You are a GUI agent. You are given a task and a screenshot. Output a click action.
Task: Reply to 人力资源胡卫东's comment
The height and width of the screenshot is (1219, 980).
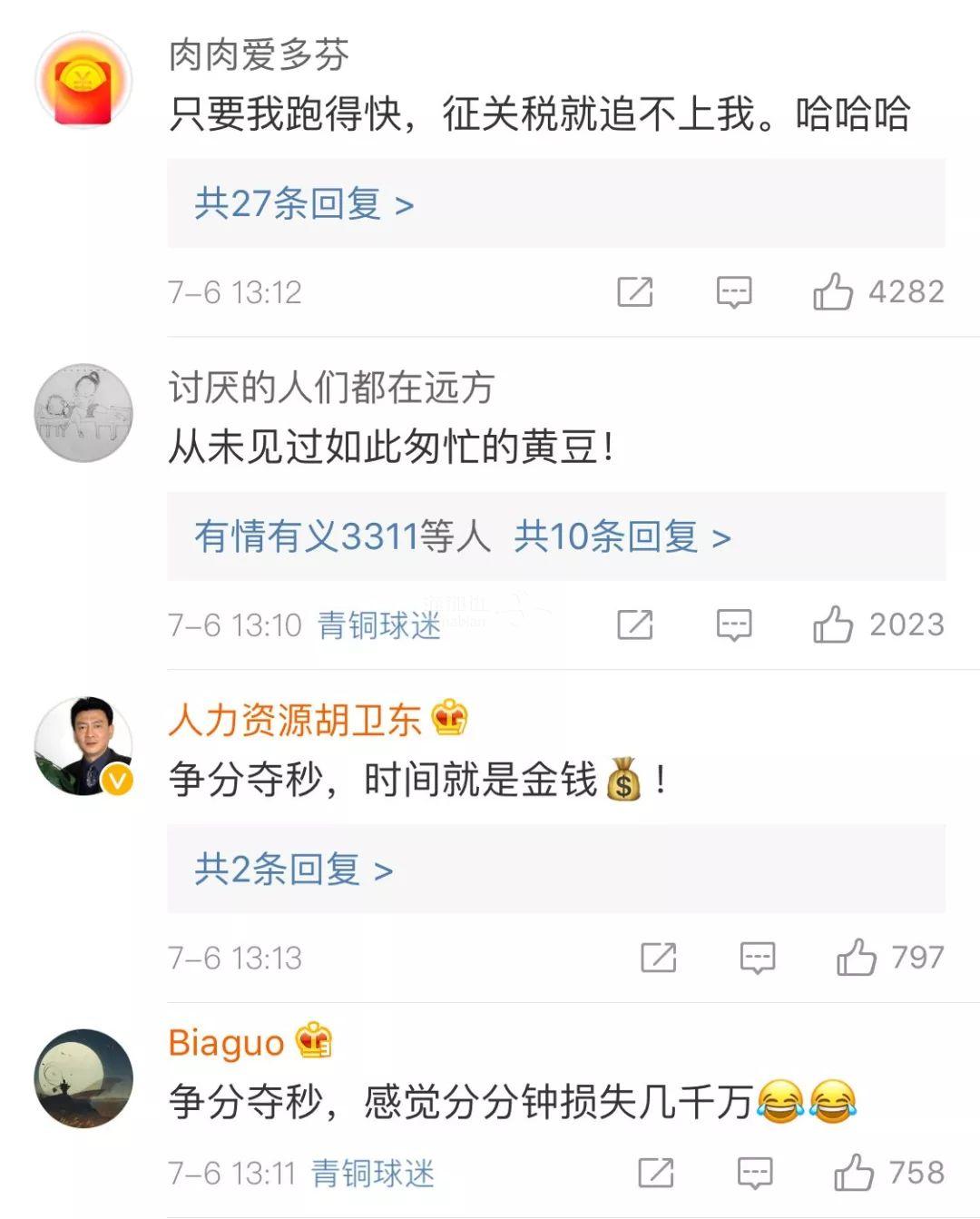[x=757, y=958]
